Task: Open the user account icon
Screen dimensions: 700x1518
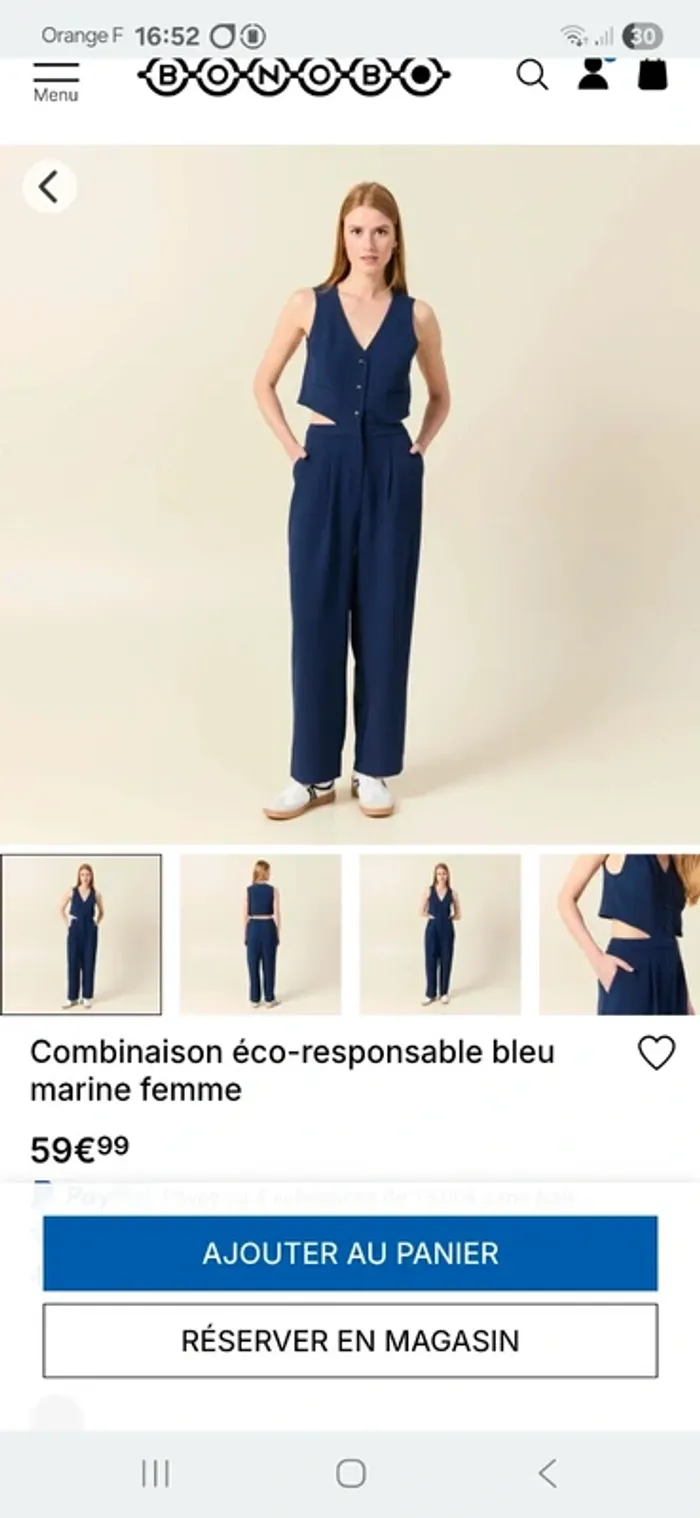Action: tap(593, 73)
